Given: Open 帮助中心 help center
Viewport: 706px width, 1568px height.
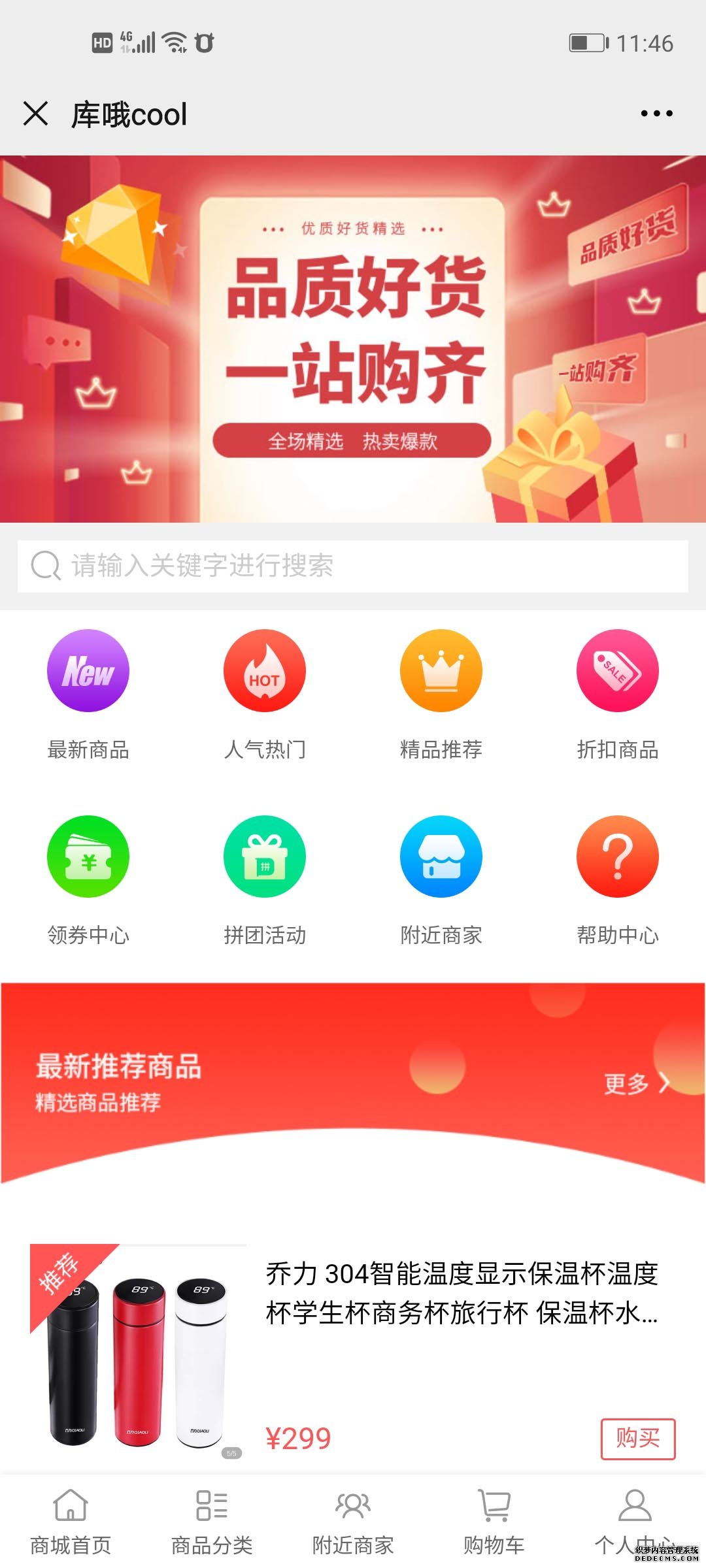Looking at the screenshot, I should click(618, 879).
